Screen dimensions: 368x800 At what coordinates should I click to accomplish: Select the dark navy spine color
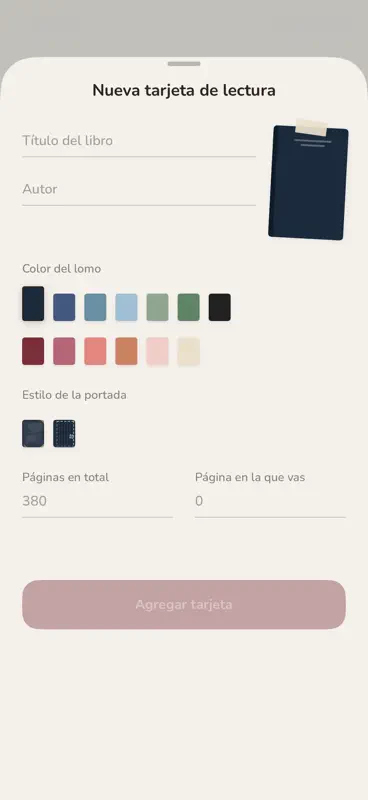(x=33, y=304)
